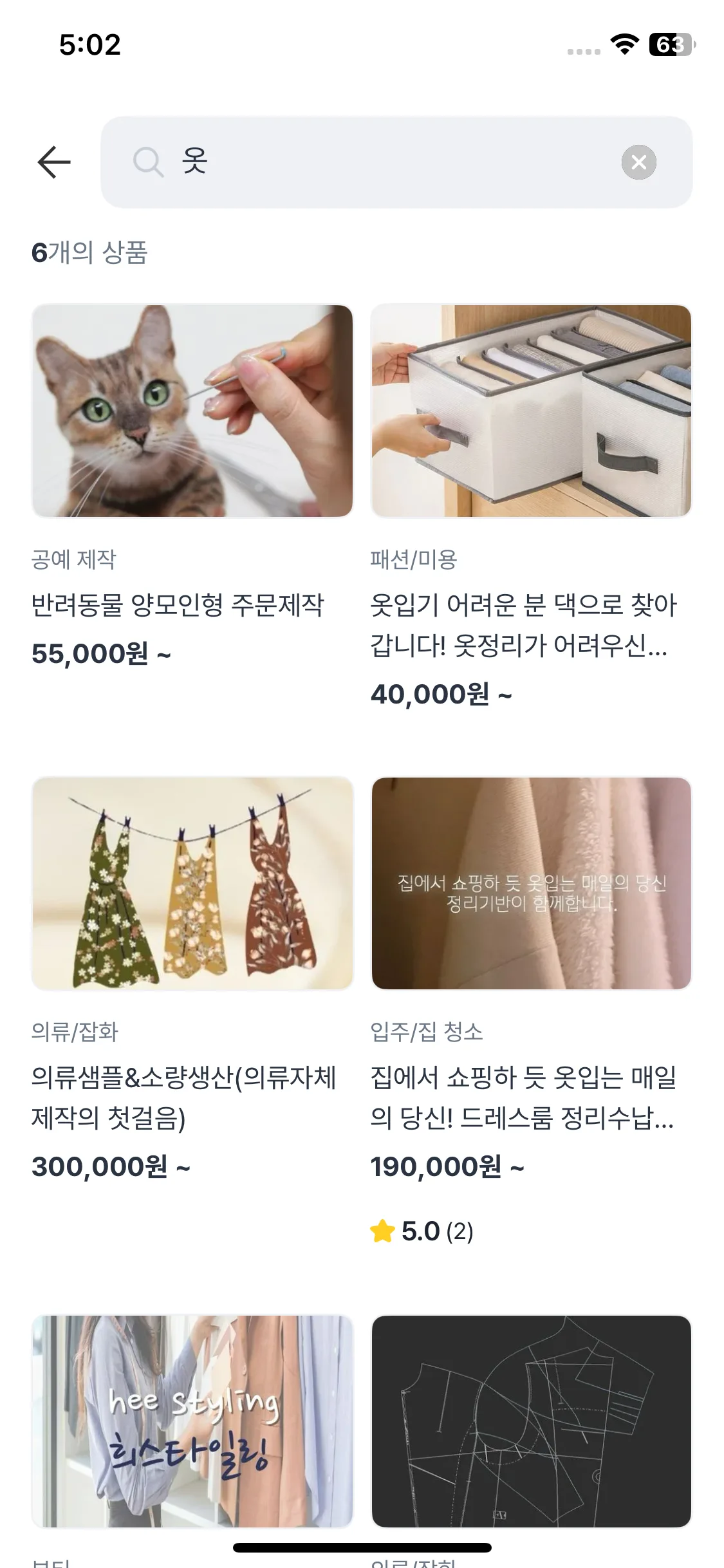
Task: Tap inside the search input field
Action: [x=386, y=162]
